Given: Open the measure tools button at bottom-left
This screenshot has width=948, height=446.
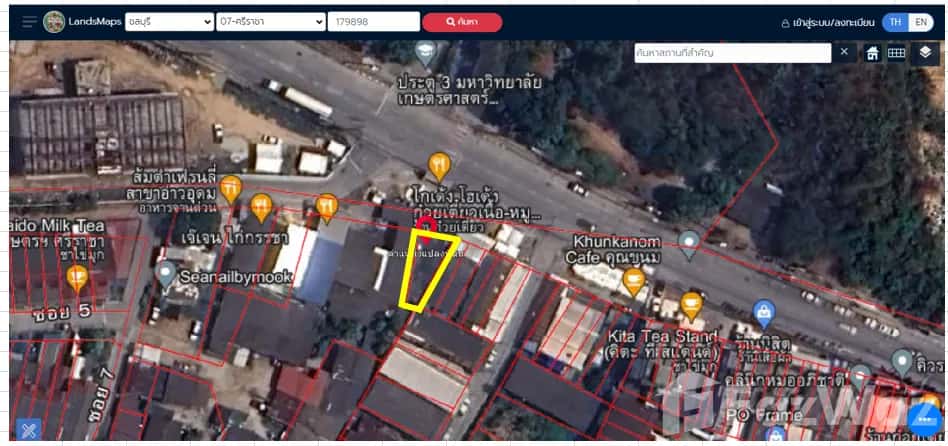Looking at the screenshot, I should 29,429.
